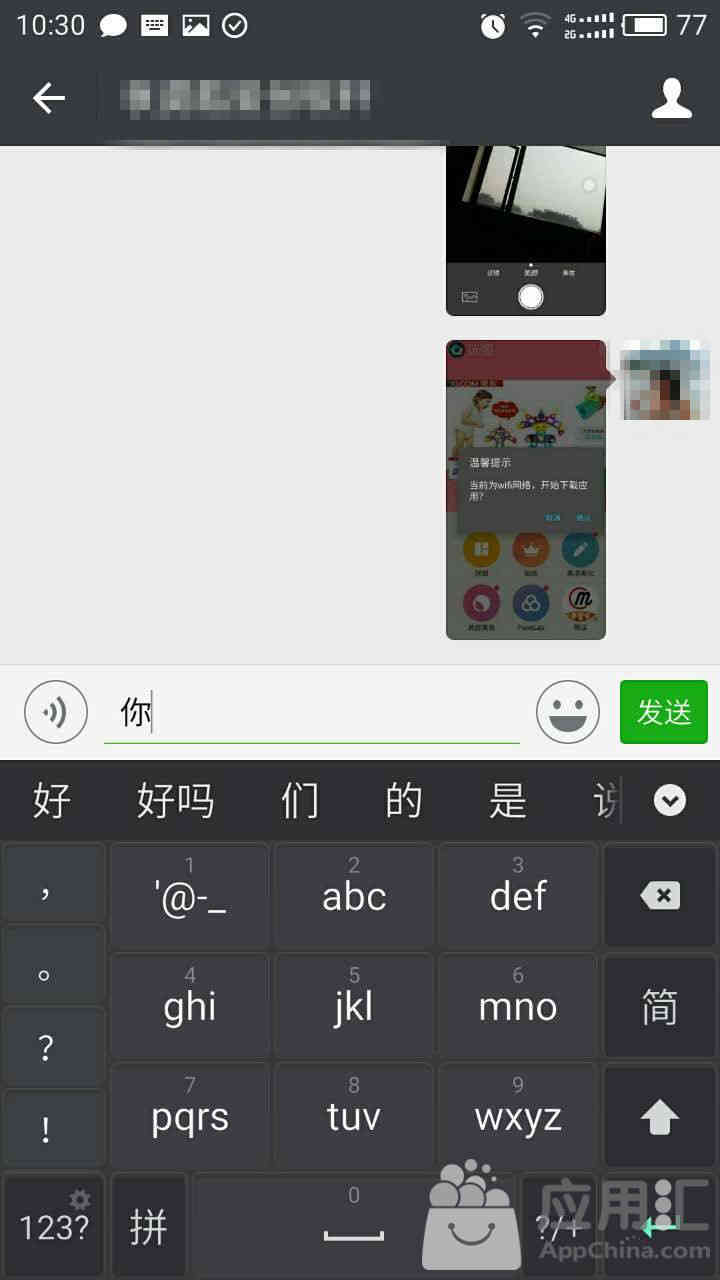Expand the candidate word list
This screenshot has width=720, height=1280.
pyautogui.click(x=669, y=800)
